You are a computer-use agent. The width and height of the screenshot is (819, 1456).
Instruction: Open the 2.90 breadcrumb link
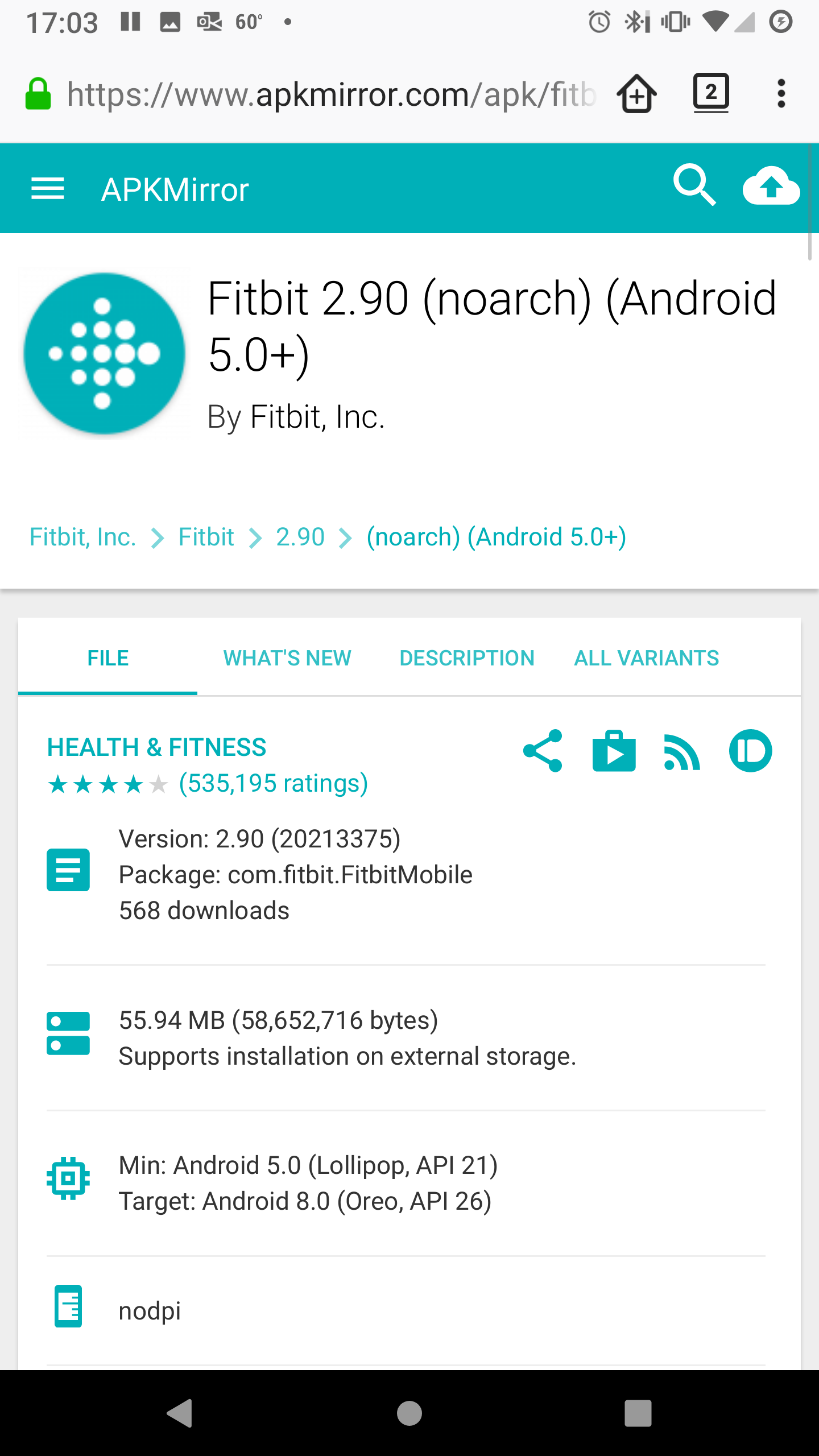pyautogui.click(x=300, y=537)
